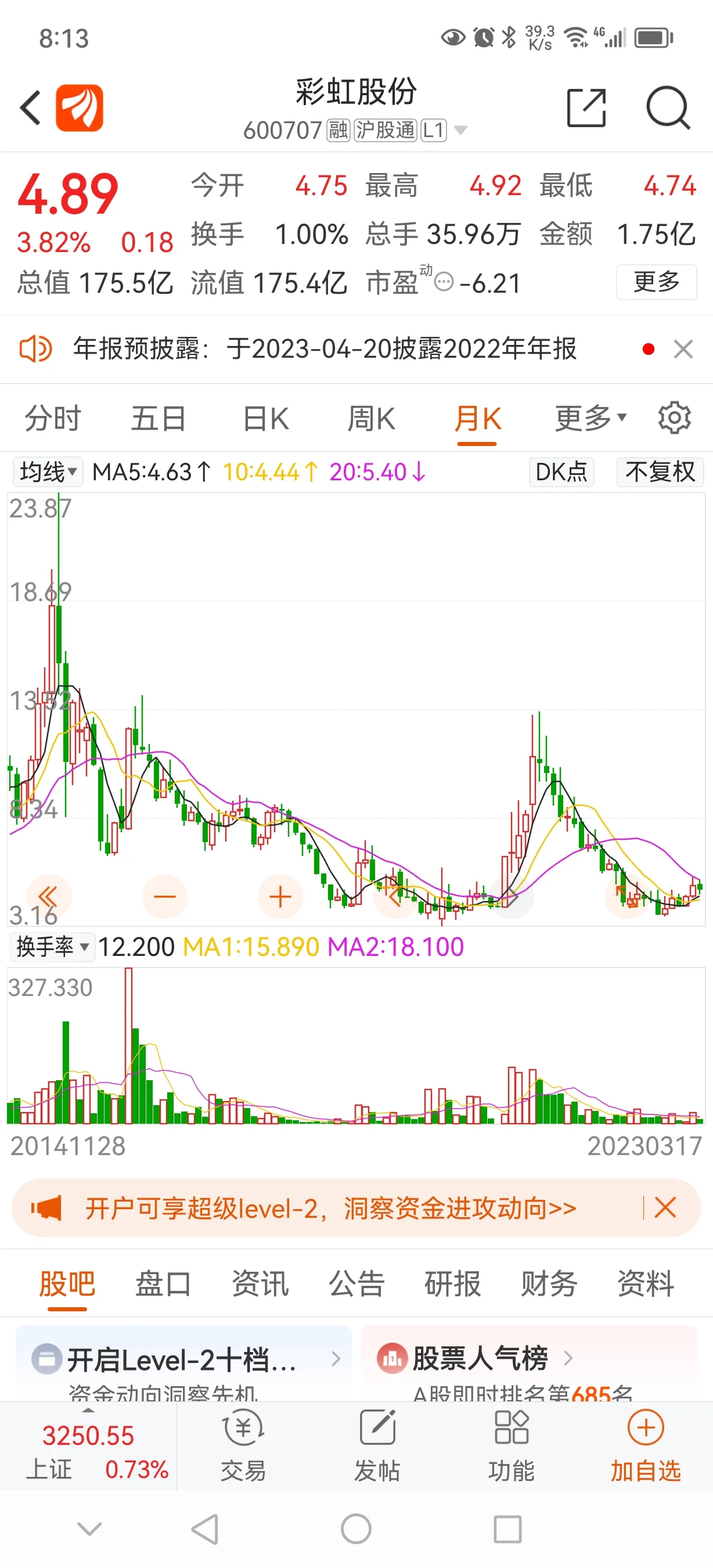The width and height of the screenshot is (713, 1568).
Task: Open the 均线 indicator dropdown
Action: [48, 472]
